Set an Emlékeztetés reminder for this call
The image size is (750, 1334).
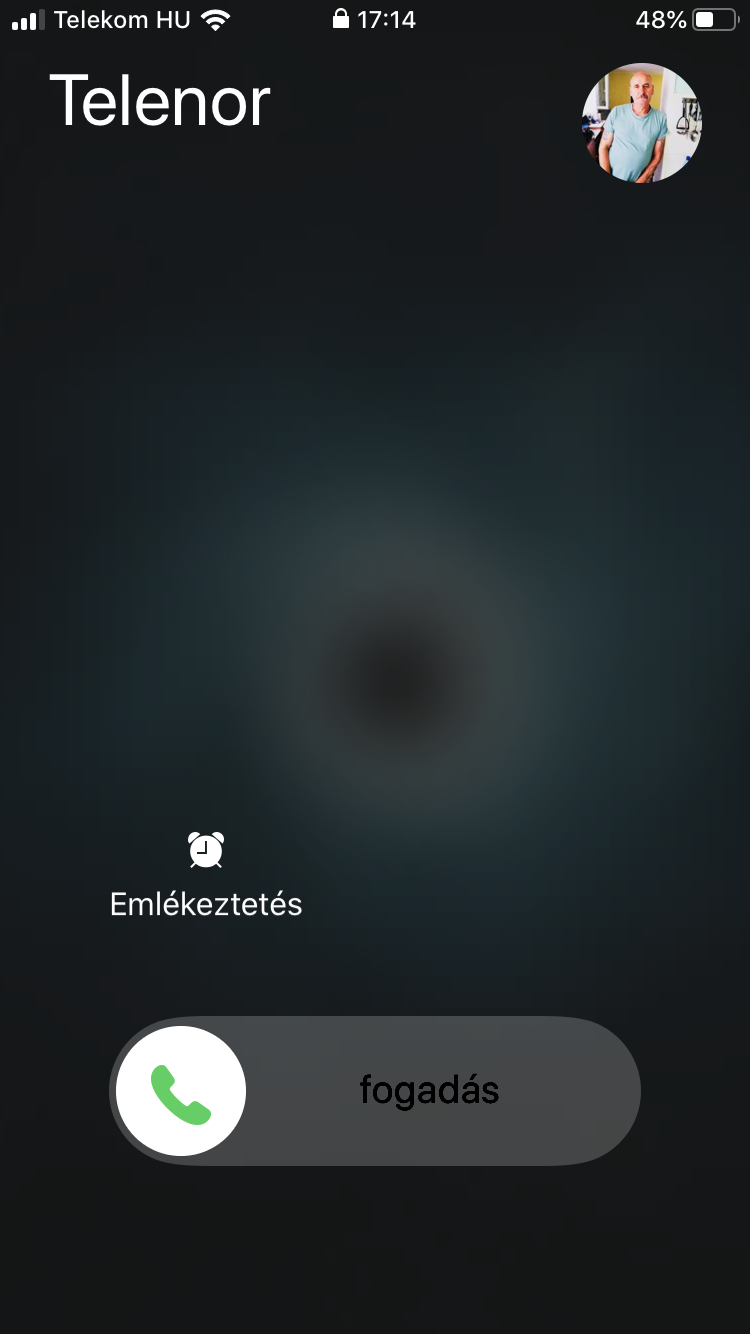click(x=206, y=874)
